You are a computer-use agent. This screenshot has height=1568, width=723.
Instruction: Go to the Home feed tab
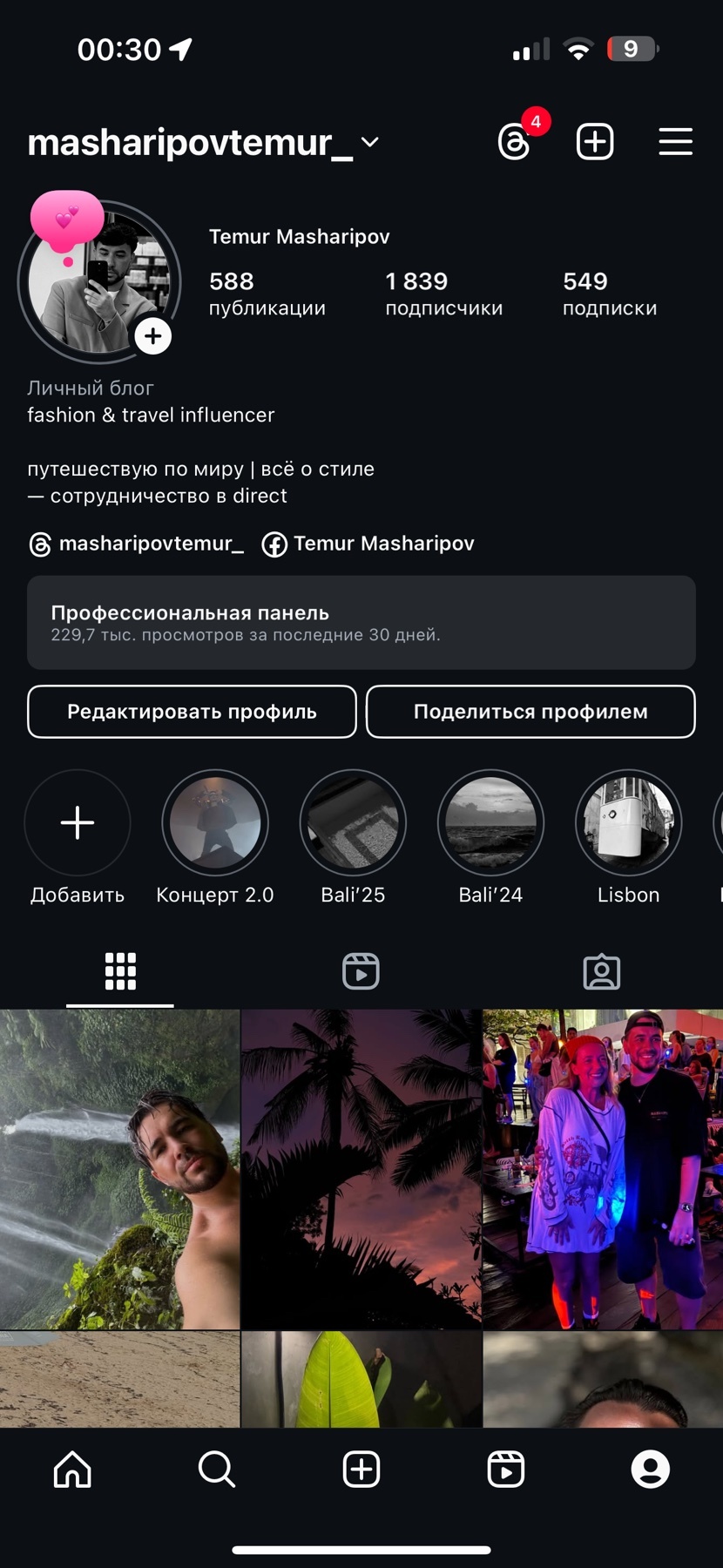pyautogui.click(x=72, y=1470)
